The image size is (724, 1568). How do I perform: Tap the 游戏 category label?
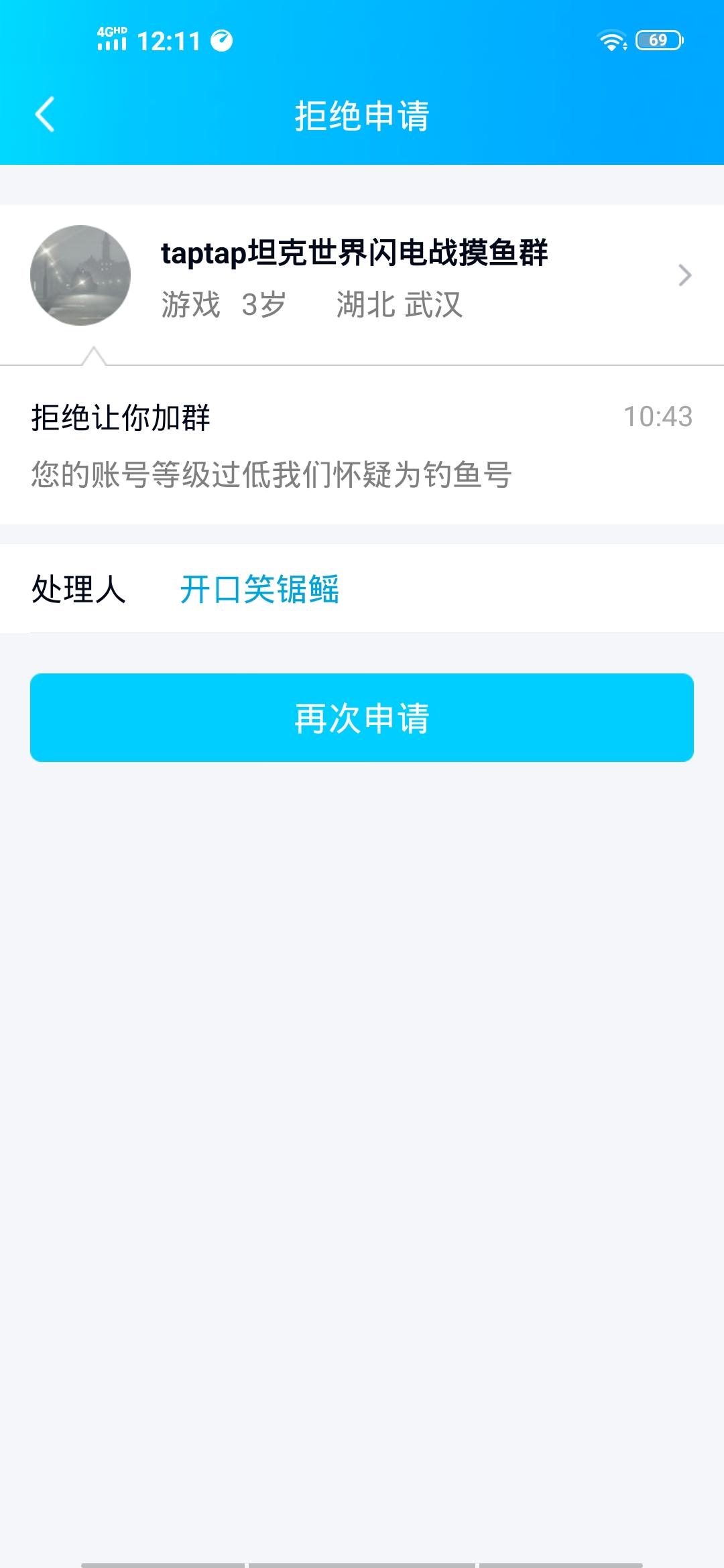[189, 303]
